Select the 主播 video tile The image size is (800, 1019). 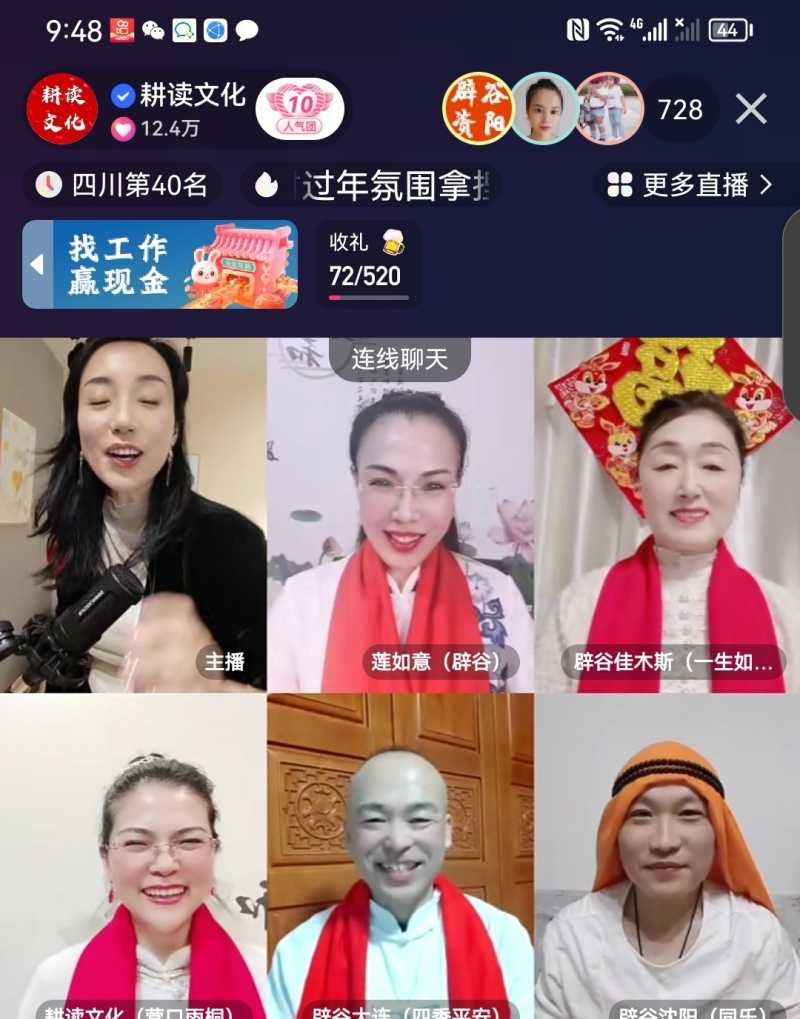point(133,515)
